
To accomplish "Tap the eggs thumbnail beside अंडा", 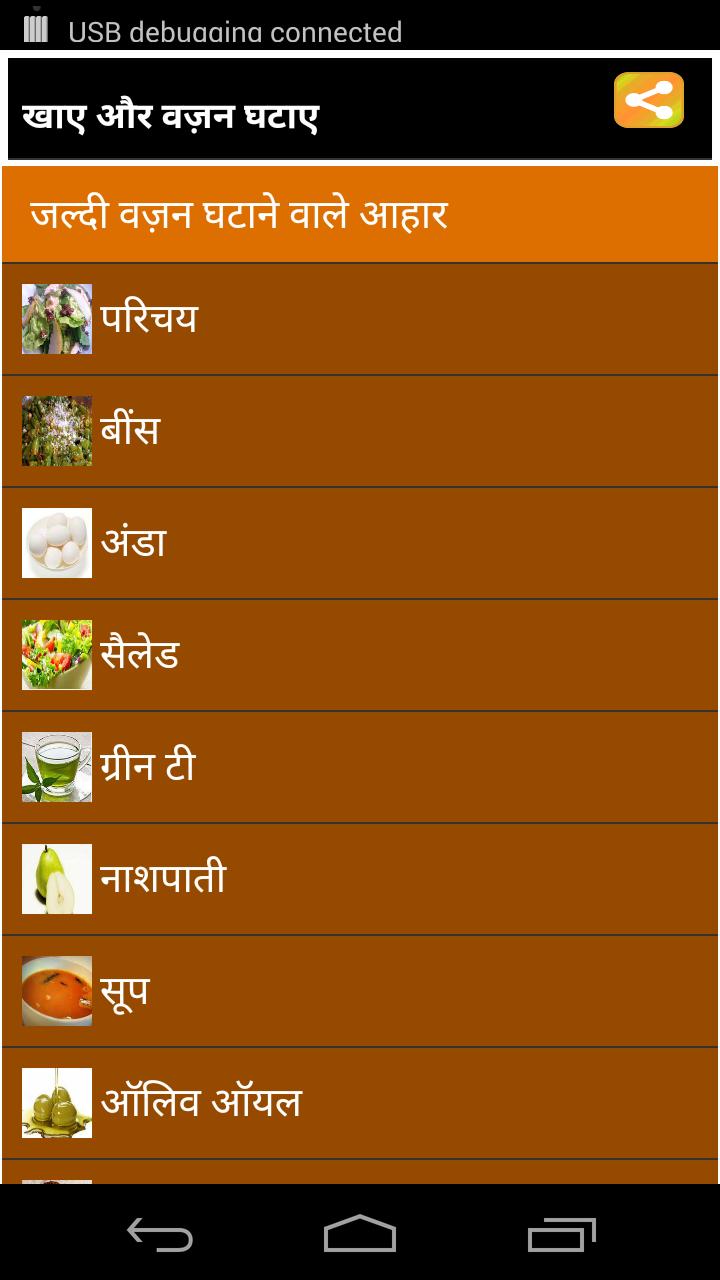I will (x=56, y=543).
